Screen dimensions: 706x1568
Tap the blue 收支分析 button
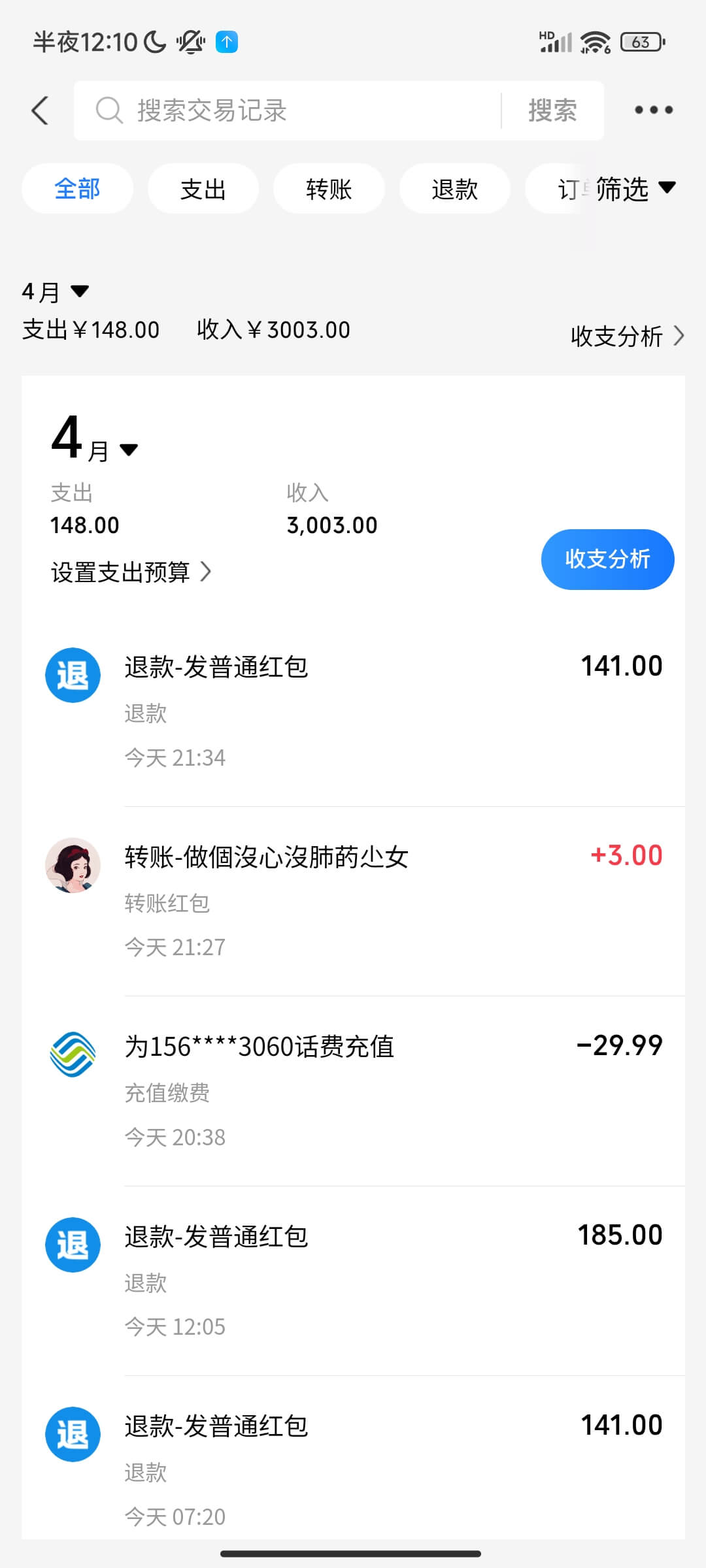point(607,559)
